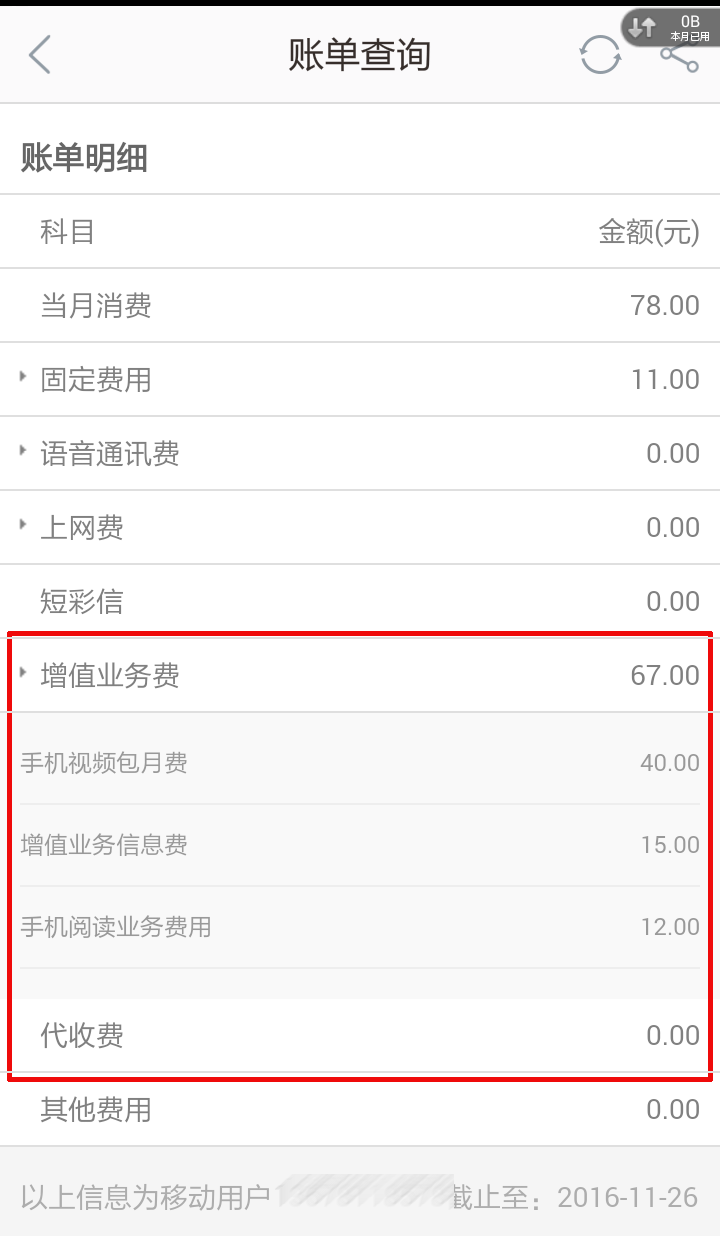The image size is (720, 1236).
Task: Expand the 固定费用 row
Action: pos(360,380)
